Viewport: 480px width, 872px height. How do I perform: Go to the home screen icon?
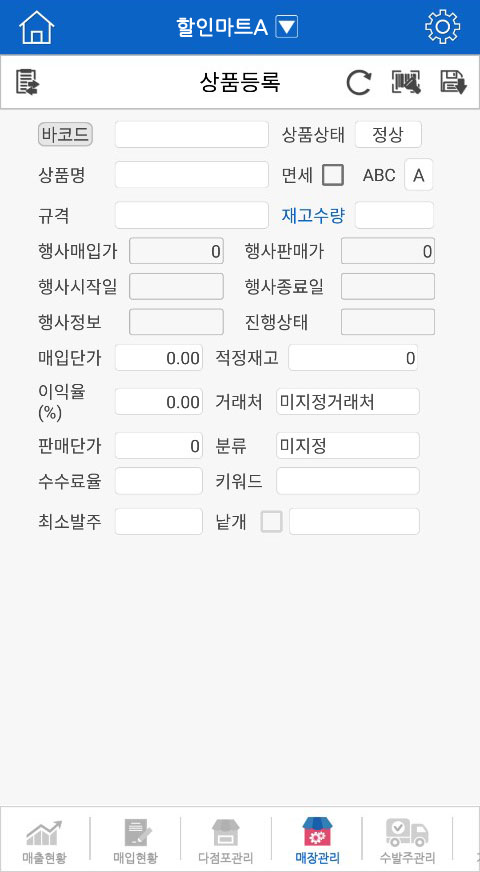[37, 27]
